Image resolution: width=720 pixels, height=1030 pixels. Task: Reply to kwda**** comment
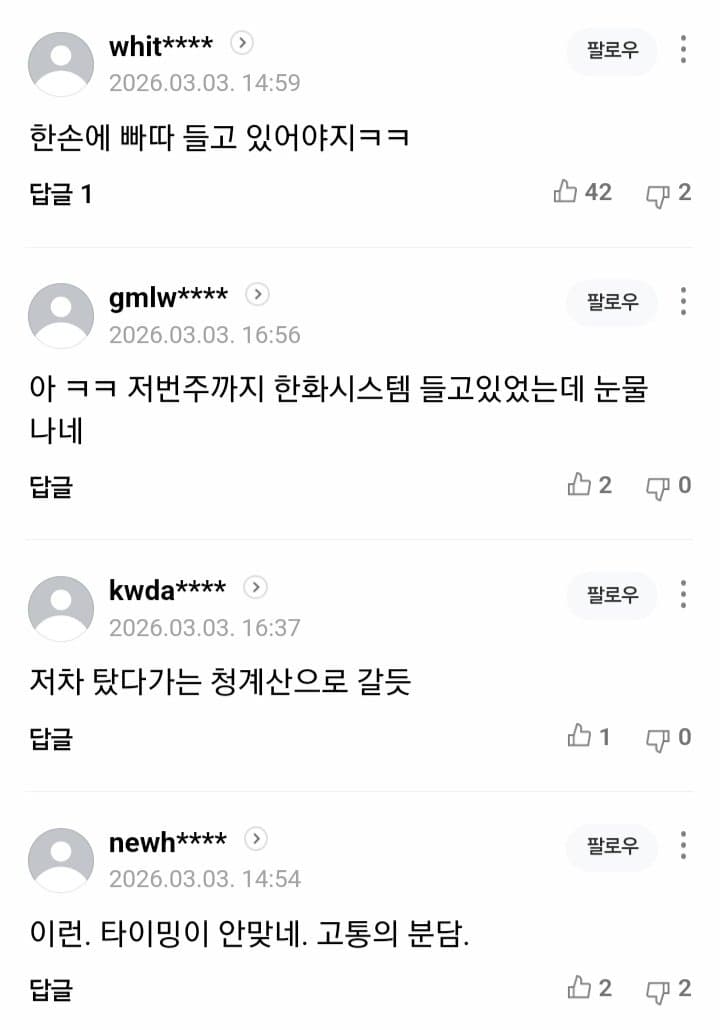pos(51,739)
